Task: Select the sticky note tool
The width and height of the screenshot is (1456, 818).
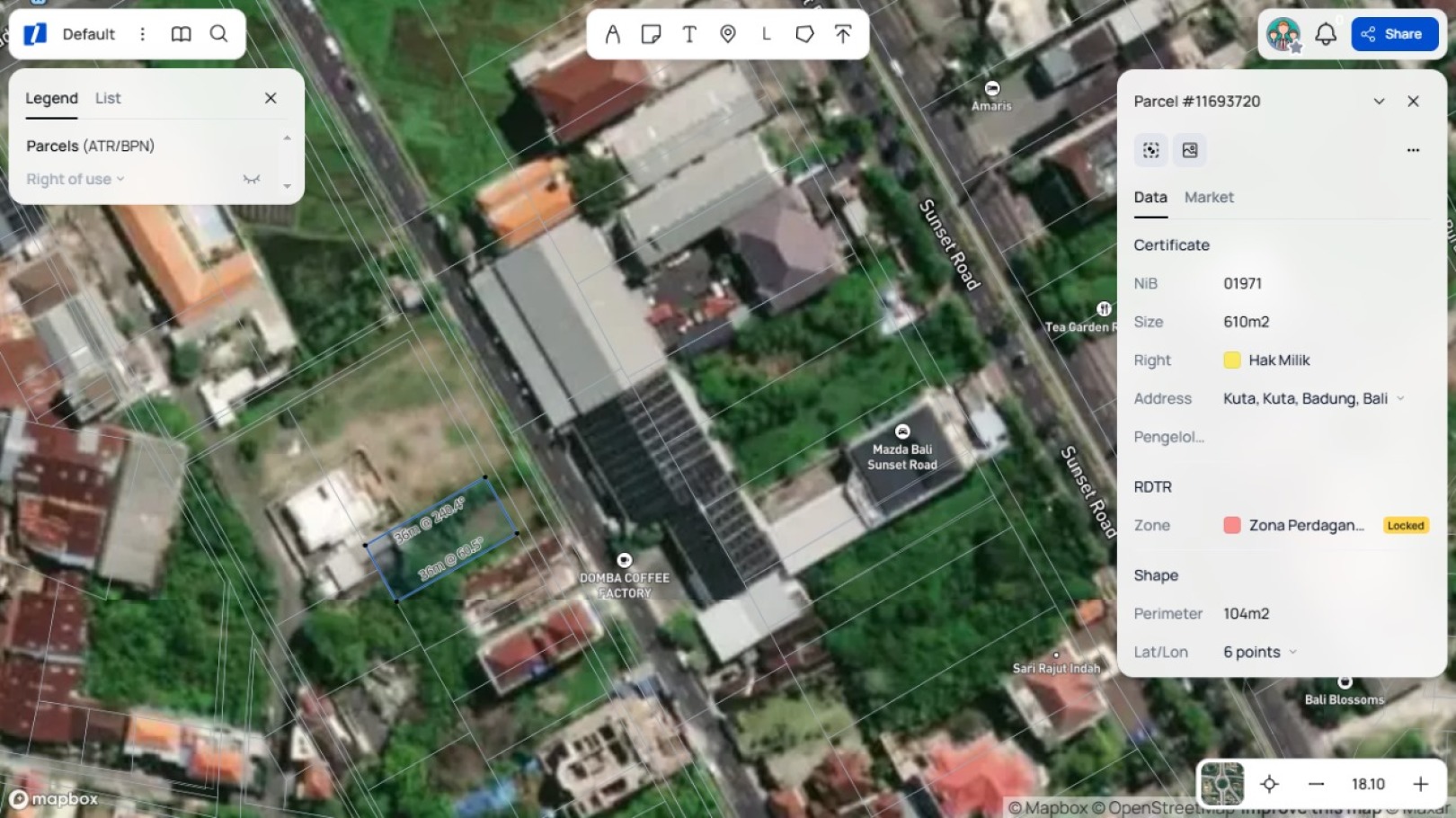Action: (x=651, y=34)
